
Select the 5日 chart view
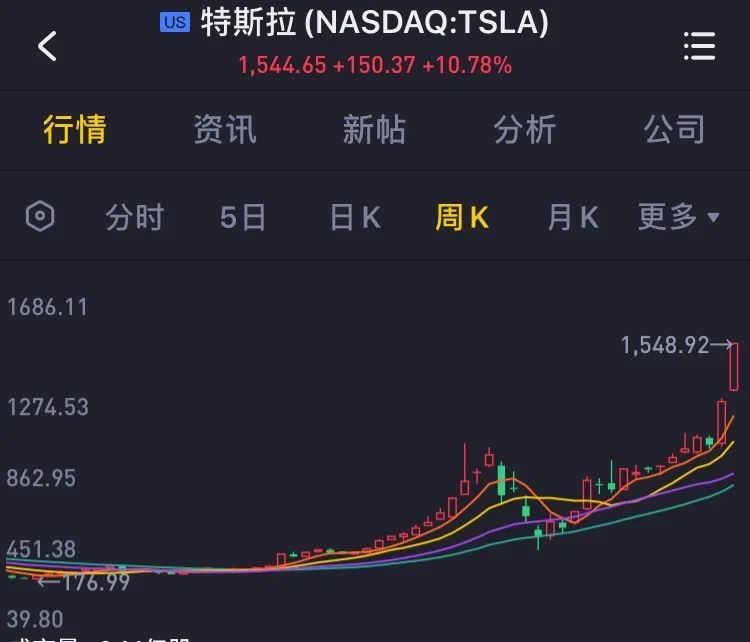[x=243, y=216]
